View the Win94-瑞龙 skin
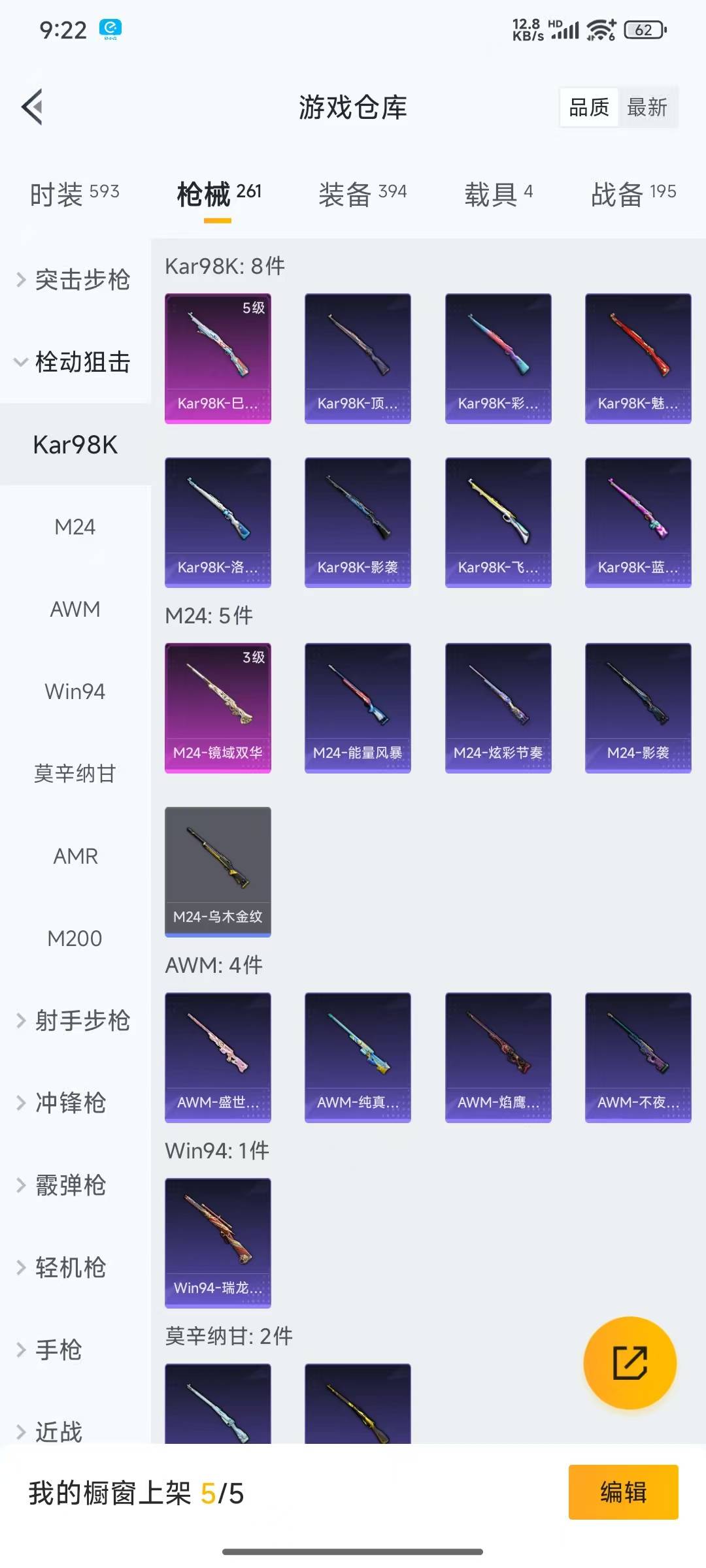Image resolution: width=706 pixels, height=1568 pixels. point(218,1243)
